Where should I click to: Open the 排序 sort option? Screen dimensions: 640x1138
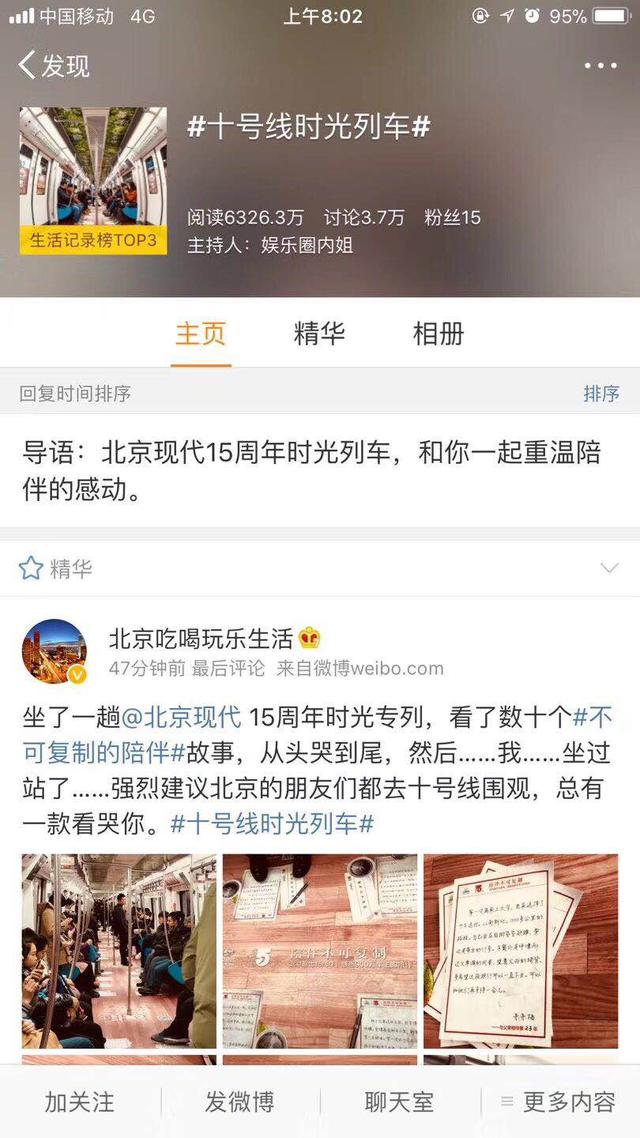coord(601,393)
